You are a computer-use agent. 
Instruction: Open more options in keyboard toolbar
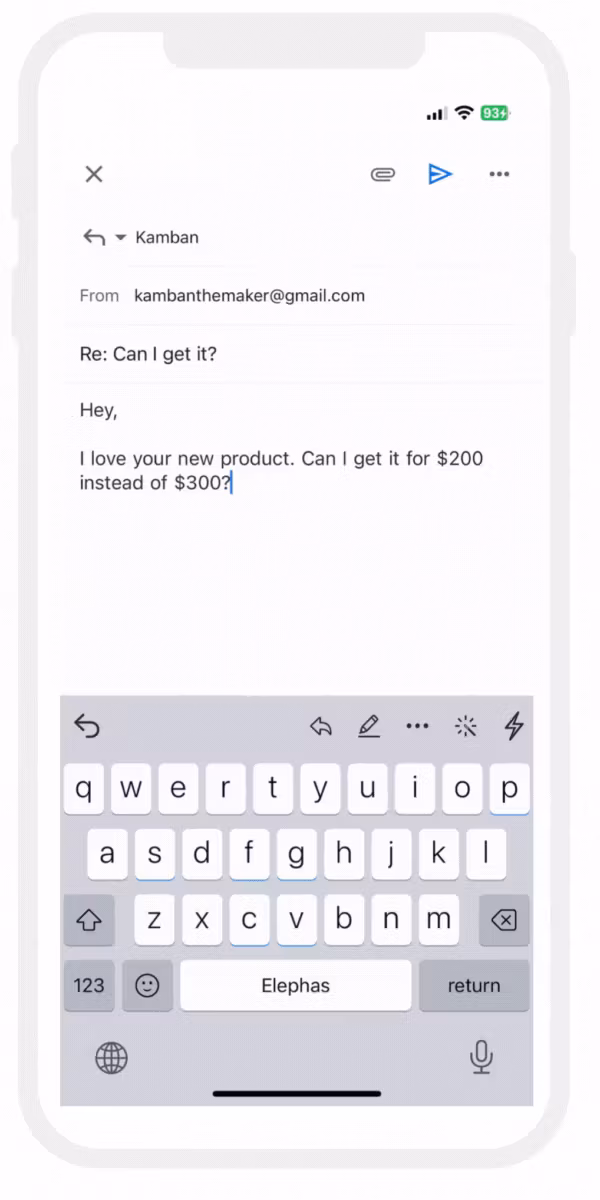coord(417,727)
